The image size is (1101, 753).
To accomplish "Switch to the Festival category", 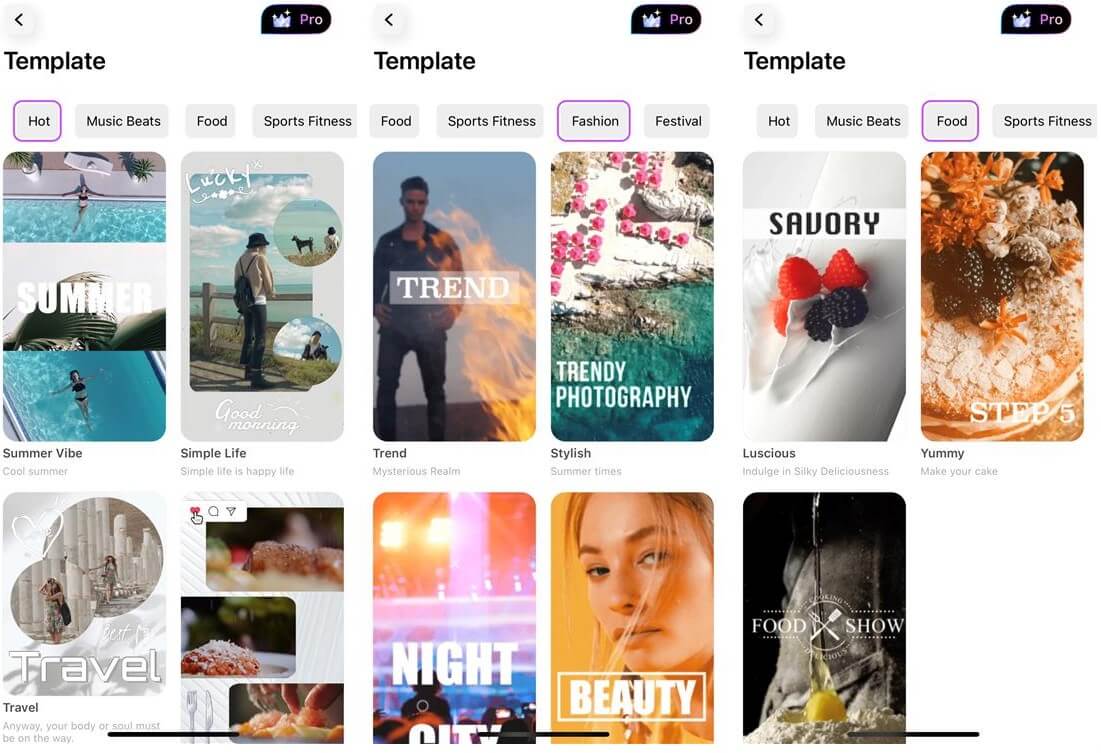I will tap(677, 121).
